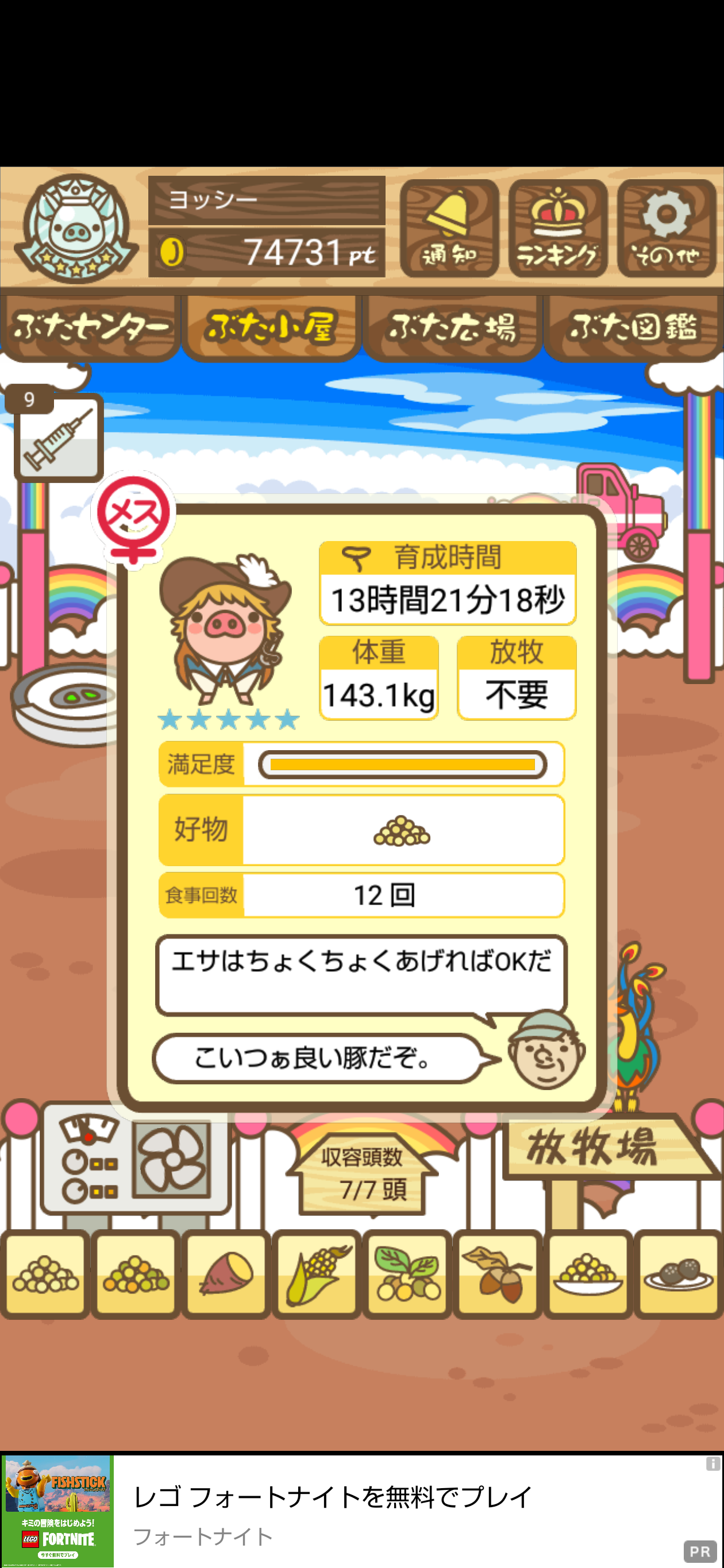Open the ランキング ranking screen
The height and width of the screenshot is (1568, 724).
point(558,227)
